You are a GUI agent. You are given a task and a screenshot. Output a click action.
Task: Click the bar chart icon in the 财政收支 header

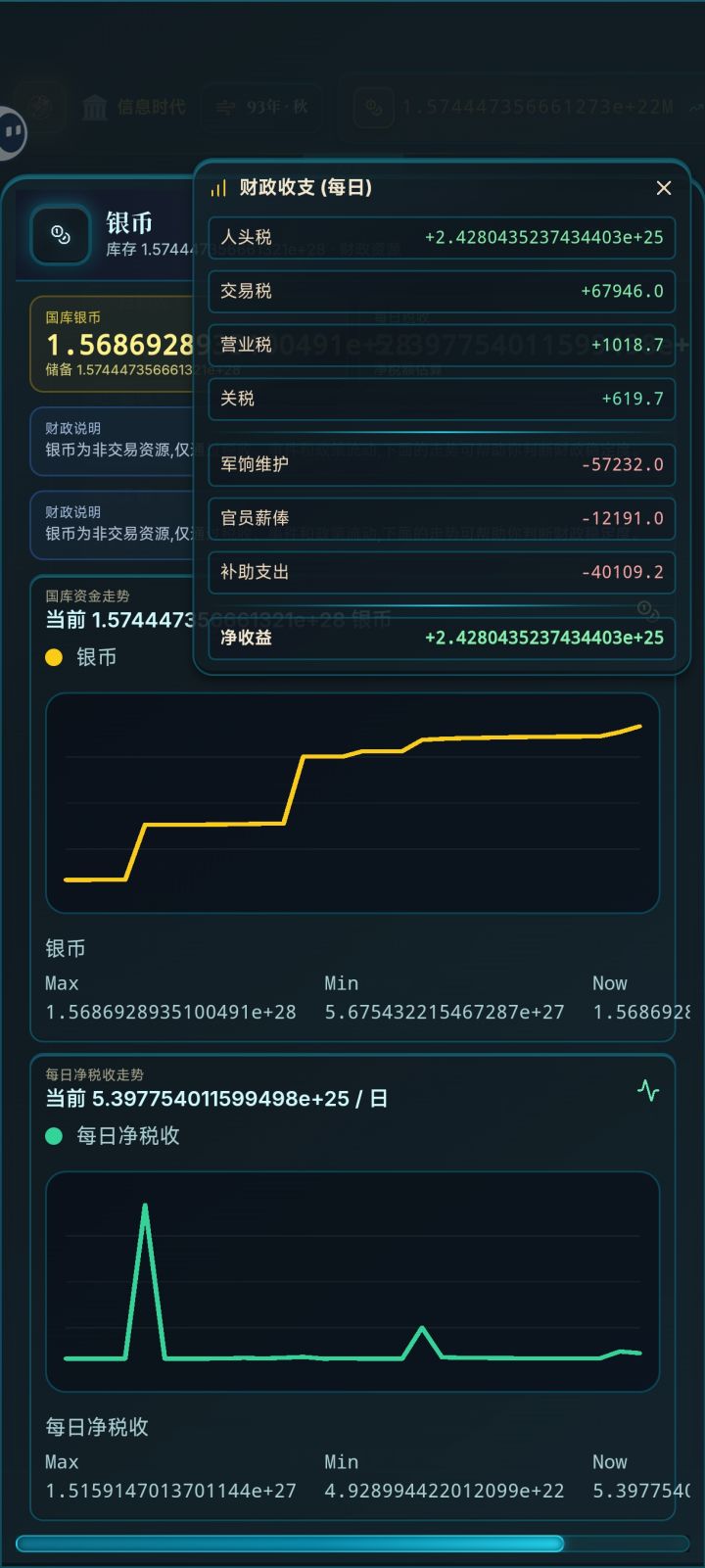tap(217, 187)
